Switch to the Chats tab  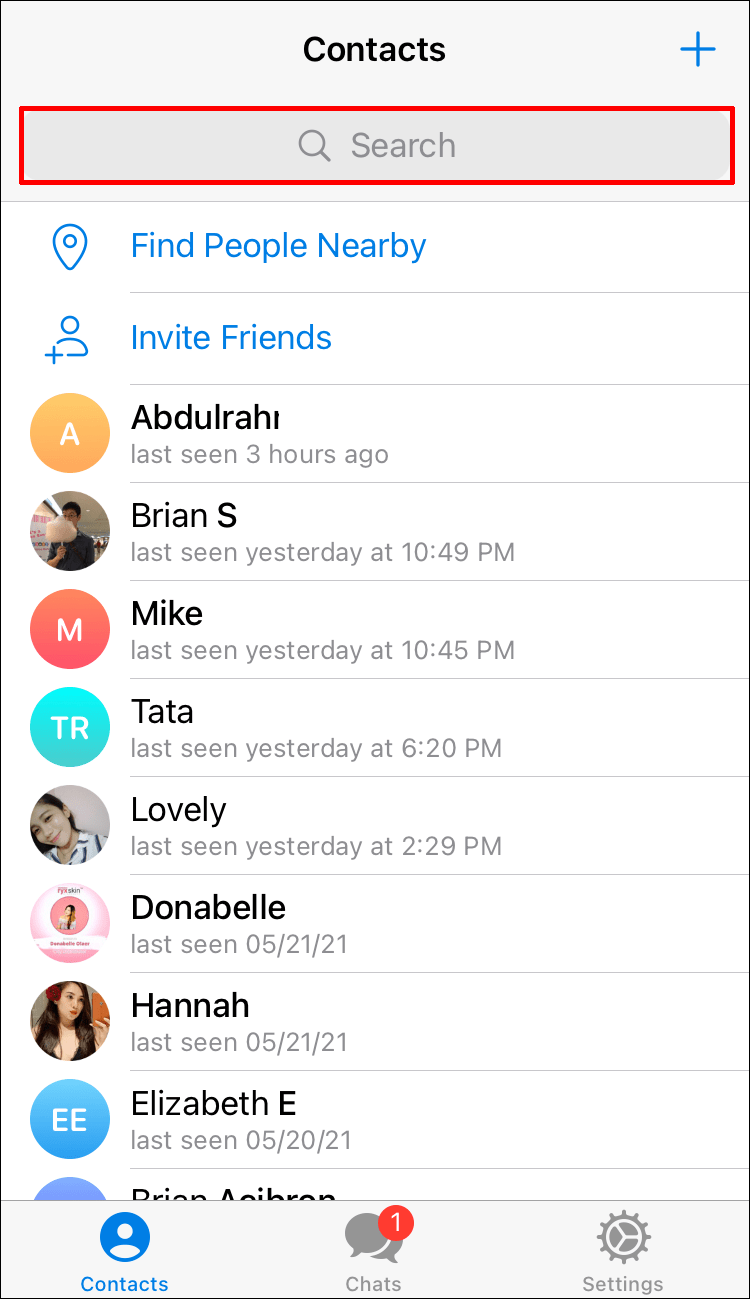click(x=374, y=1250)
